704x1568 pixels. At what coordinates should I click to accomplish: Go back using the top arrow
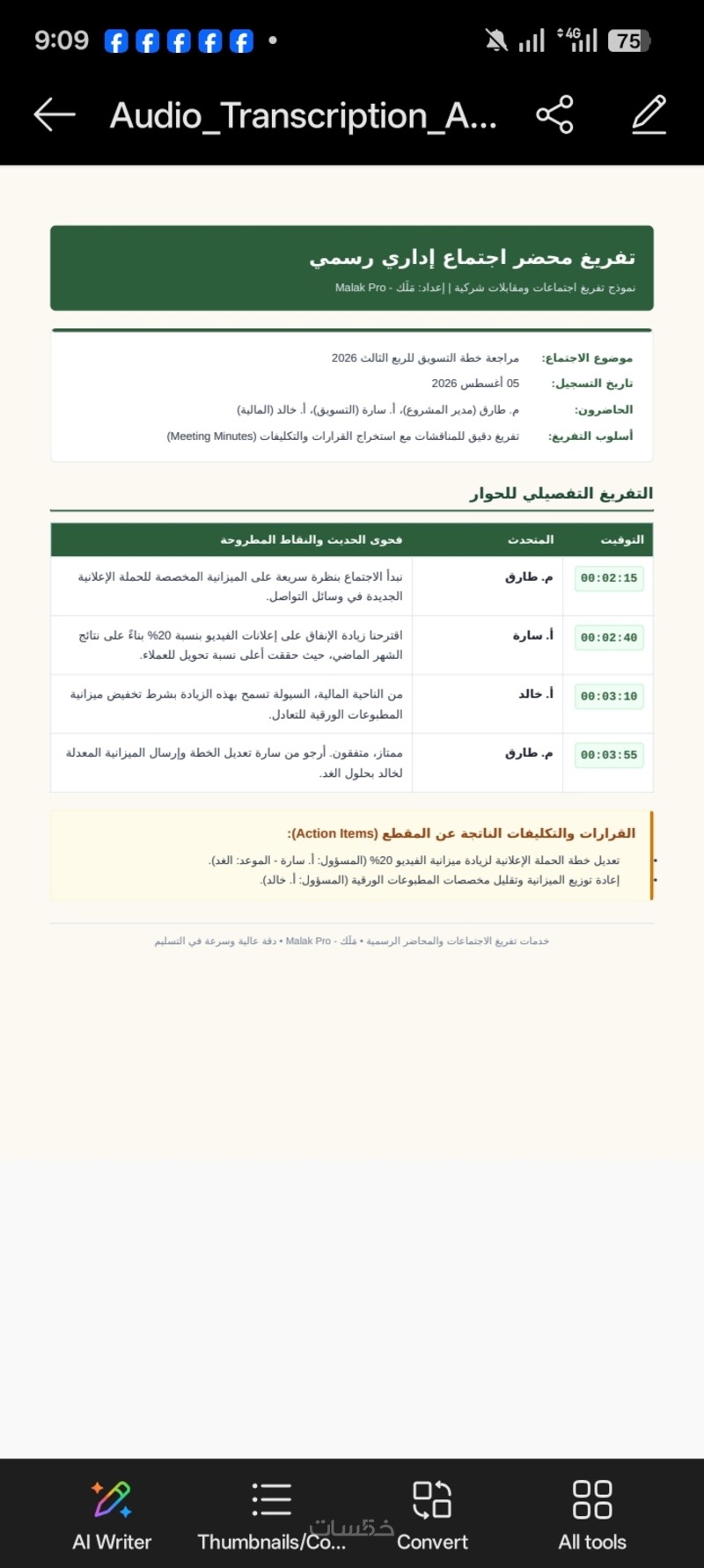[55, 114]
